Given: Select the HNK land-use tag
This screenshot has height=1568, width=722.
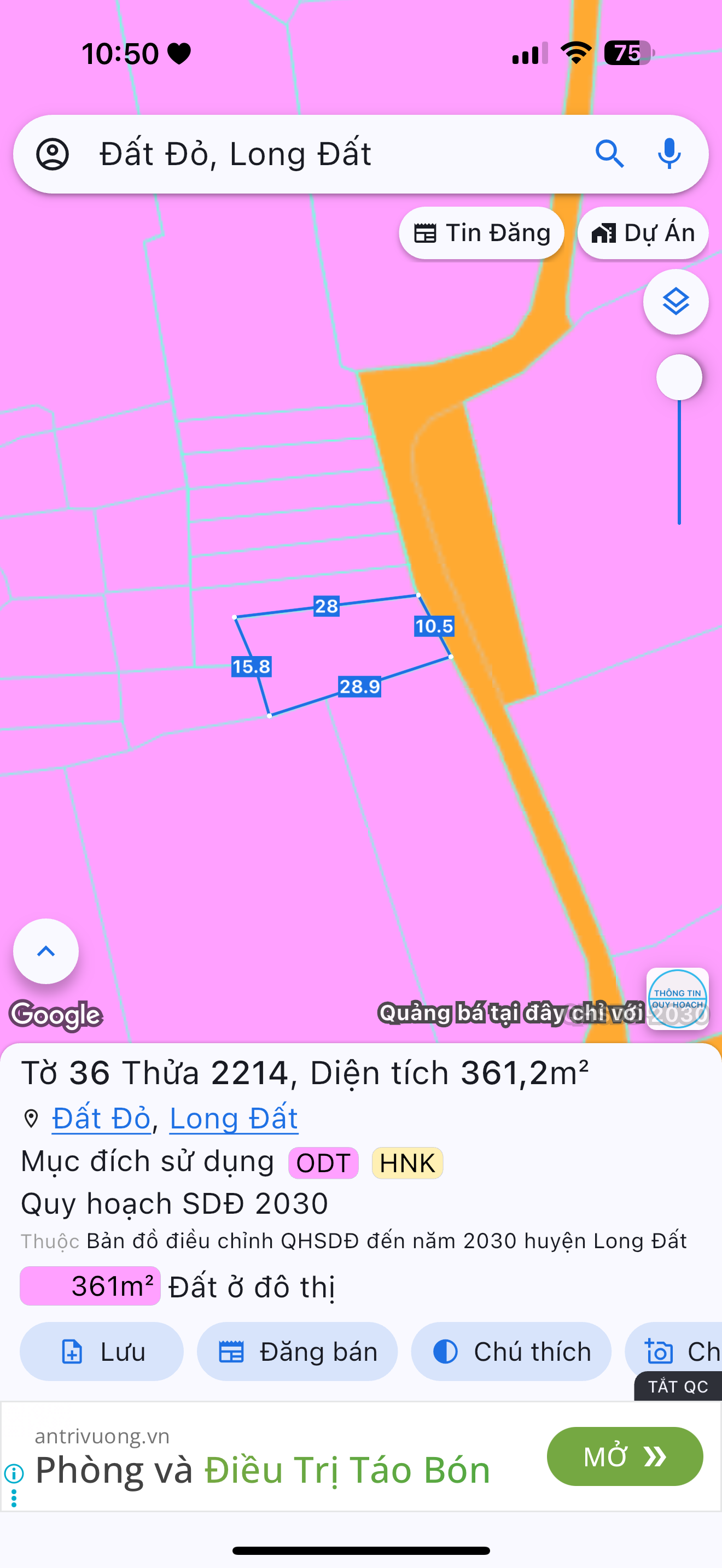Looking at the screenshot, I should click(x=407, y=1163).
